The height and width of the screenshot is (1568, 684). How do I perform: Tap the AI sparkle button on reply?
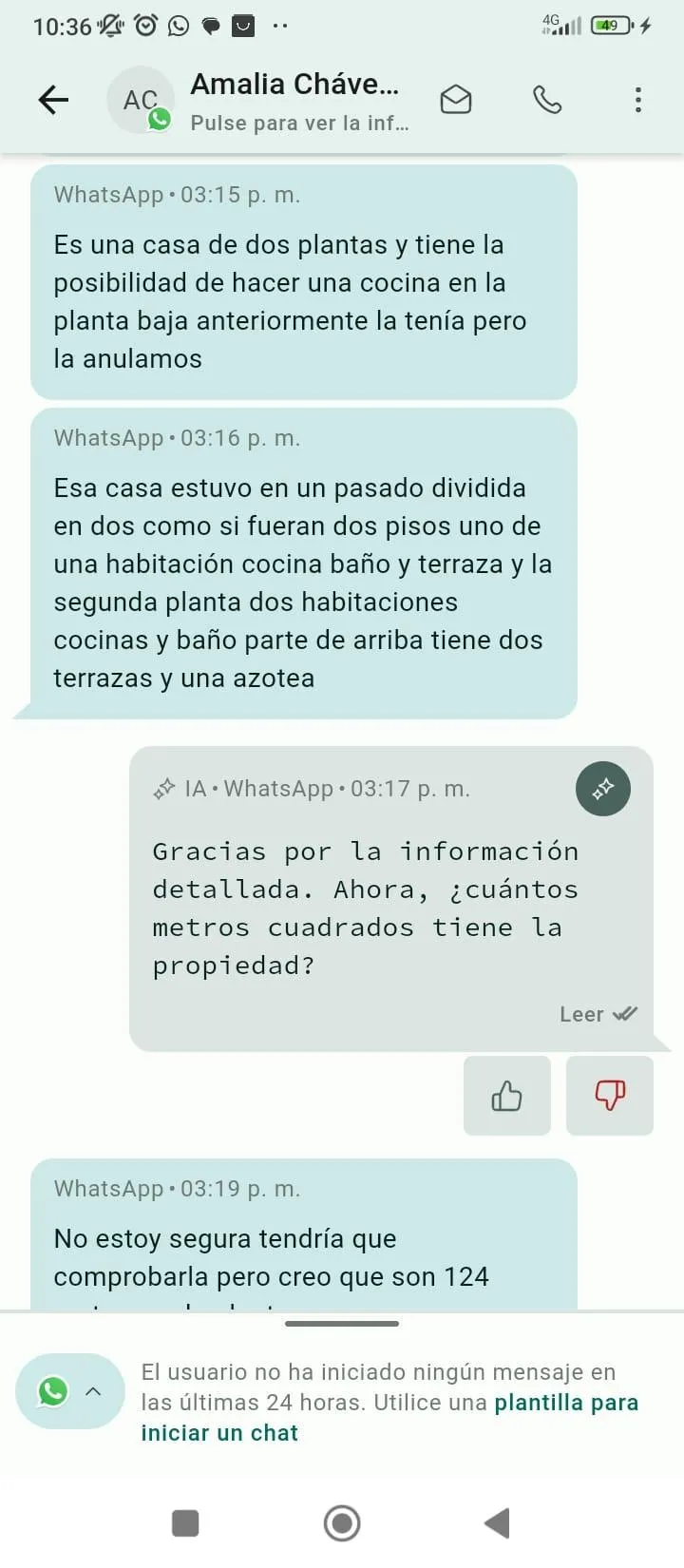(x=603, y=789)
